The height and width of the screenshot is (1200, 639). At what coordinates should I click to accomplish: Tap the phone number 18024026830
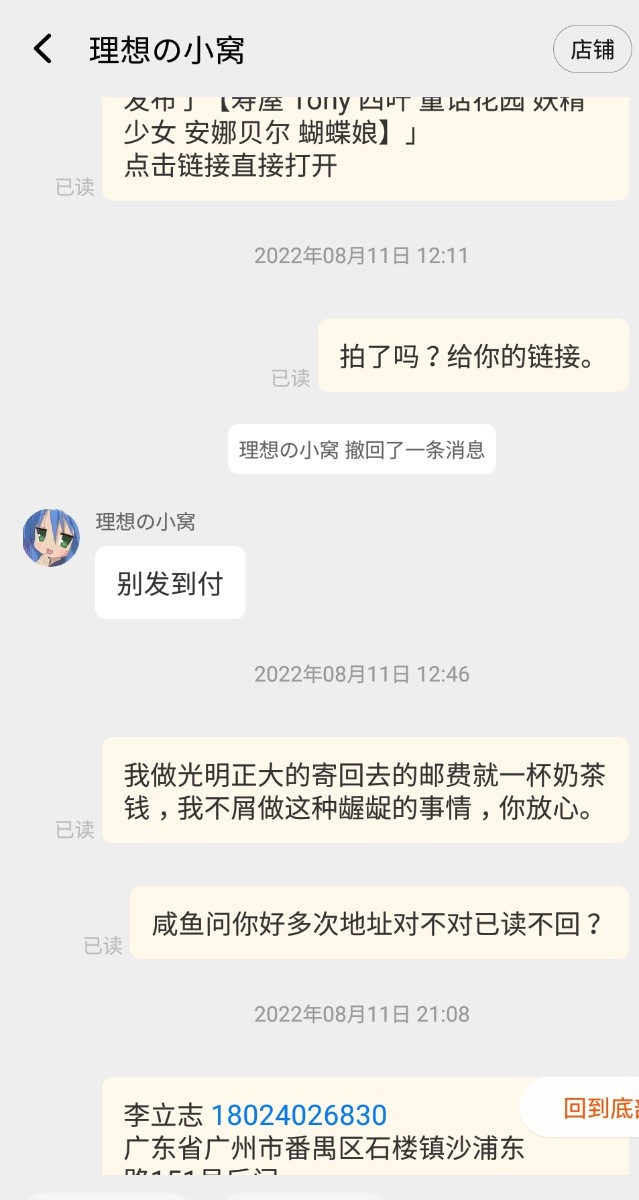(298, 1115)
